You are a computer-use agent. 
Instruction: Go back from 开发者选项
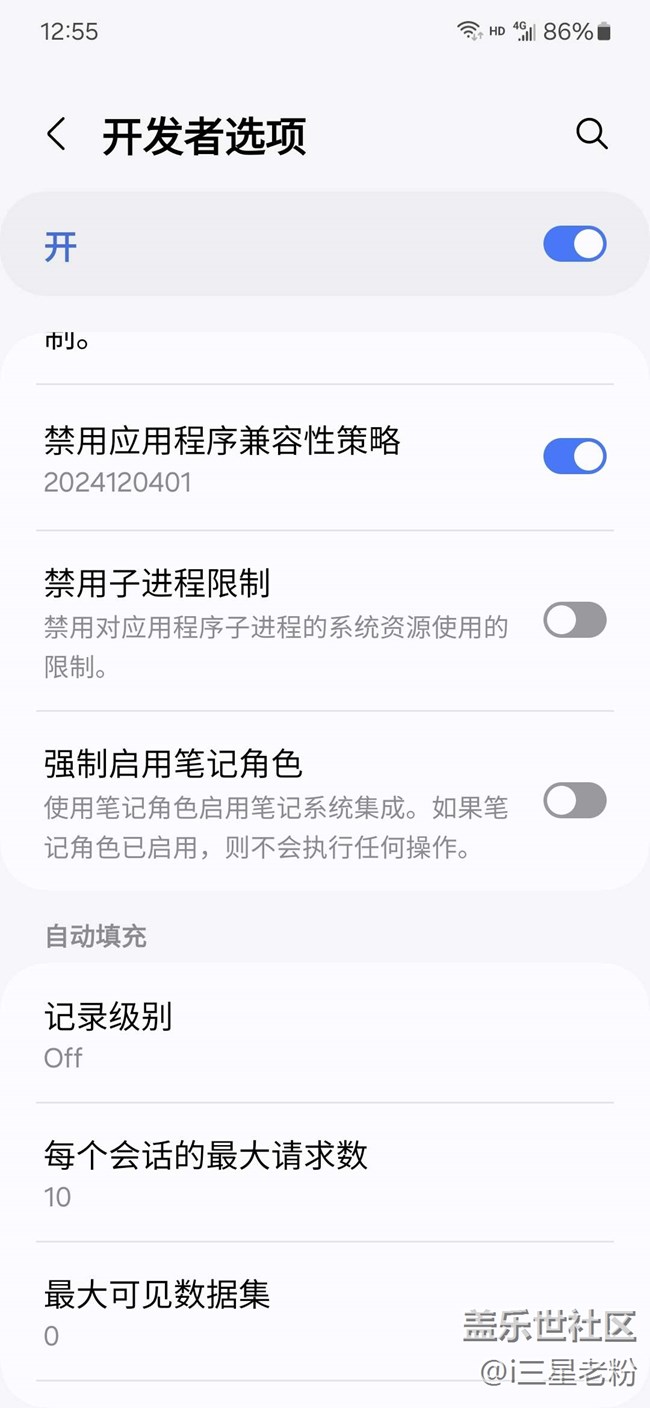click(57, 134)
